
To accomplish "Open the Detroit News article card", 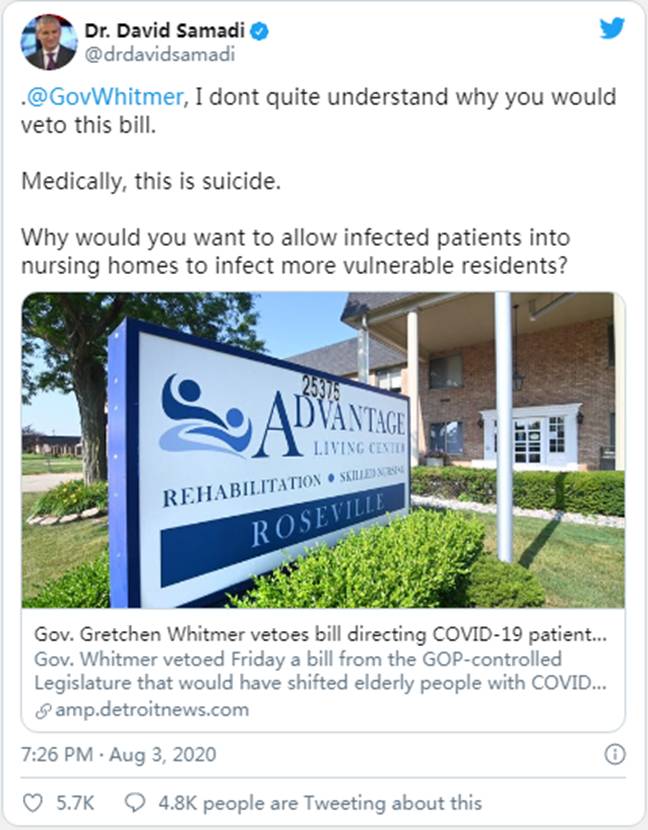I will click(323, 510).
